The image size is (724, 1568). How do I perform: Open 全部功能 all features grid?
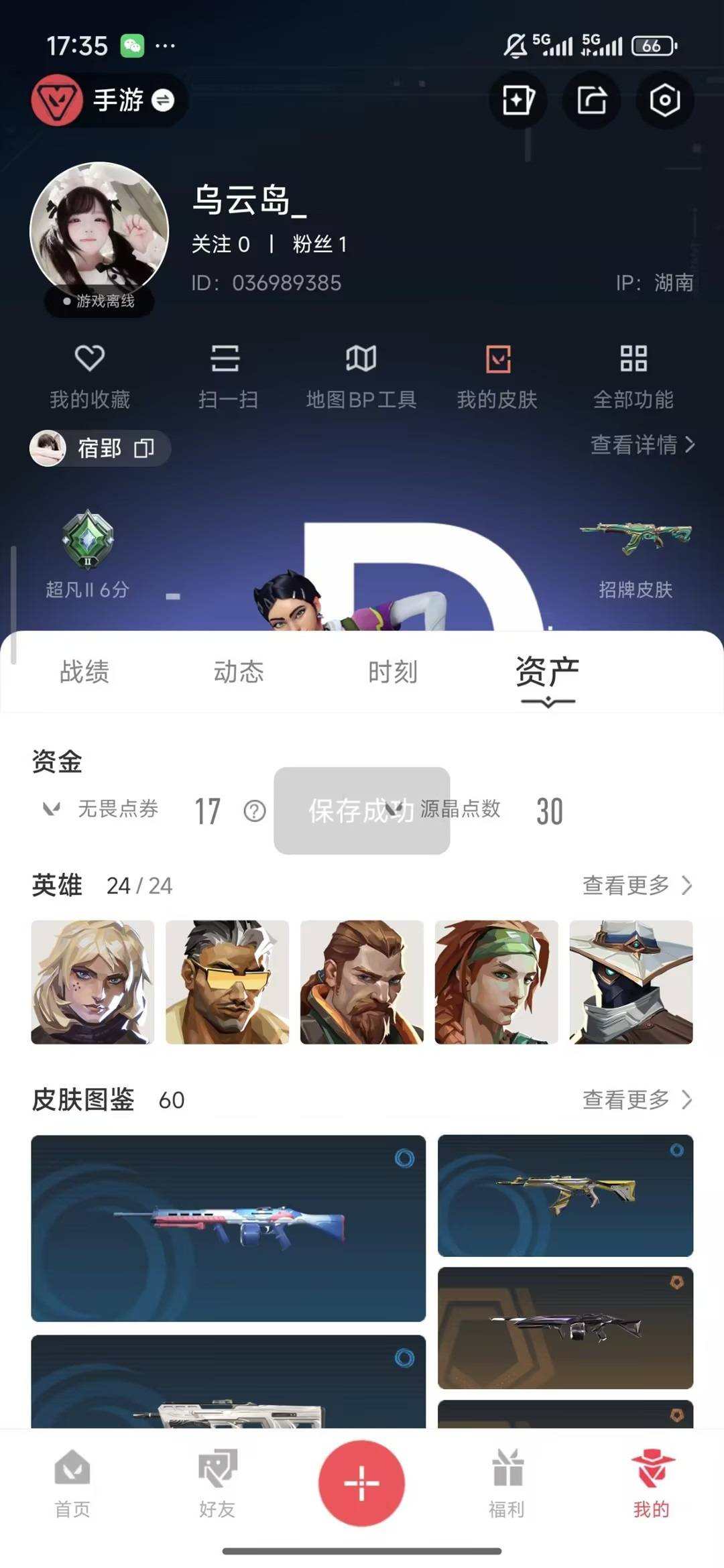(x=633, y=375)
